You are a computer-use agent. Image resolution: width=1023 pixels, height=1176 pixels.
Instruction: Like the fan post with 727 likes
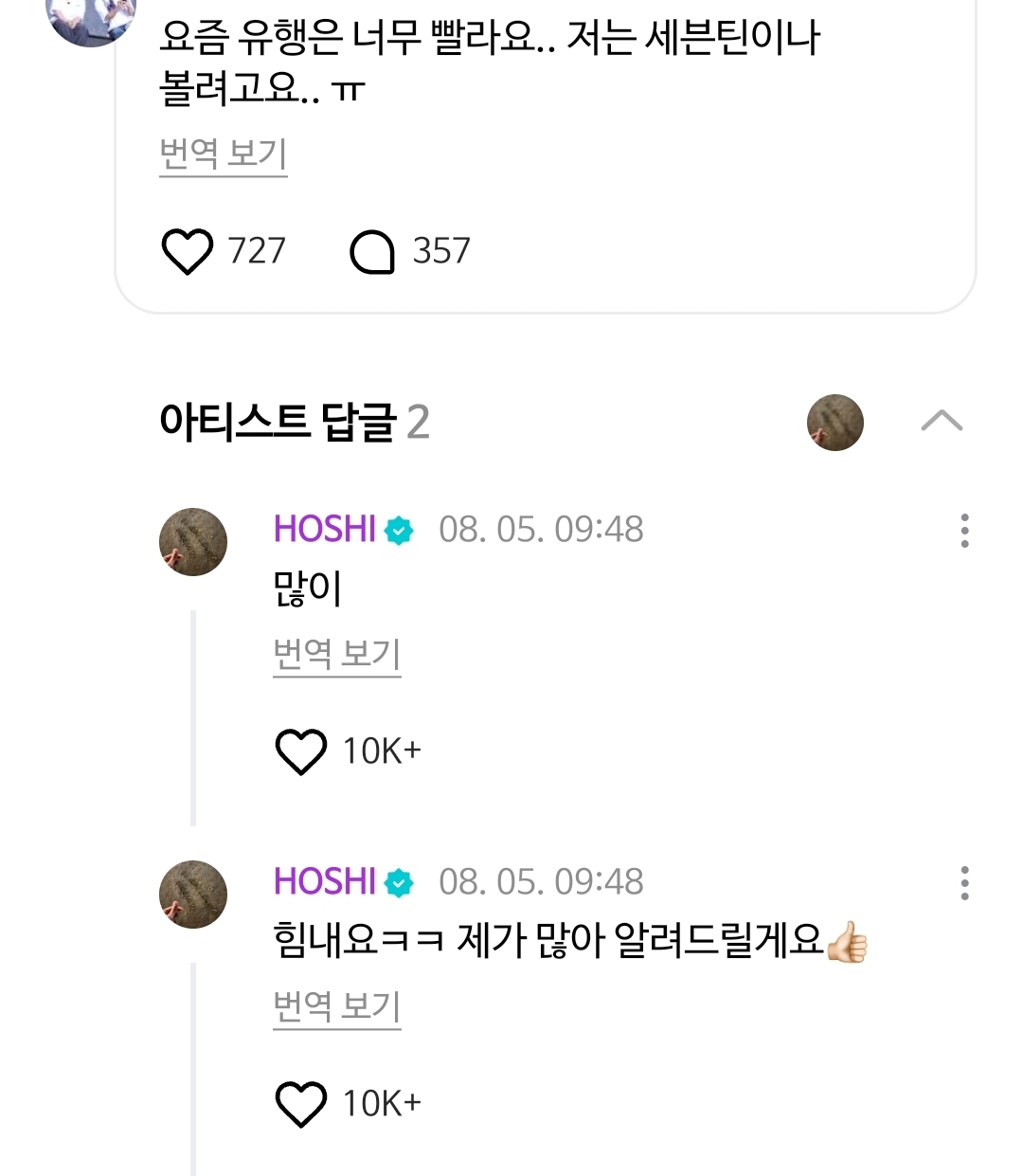(188, 252)
